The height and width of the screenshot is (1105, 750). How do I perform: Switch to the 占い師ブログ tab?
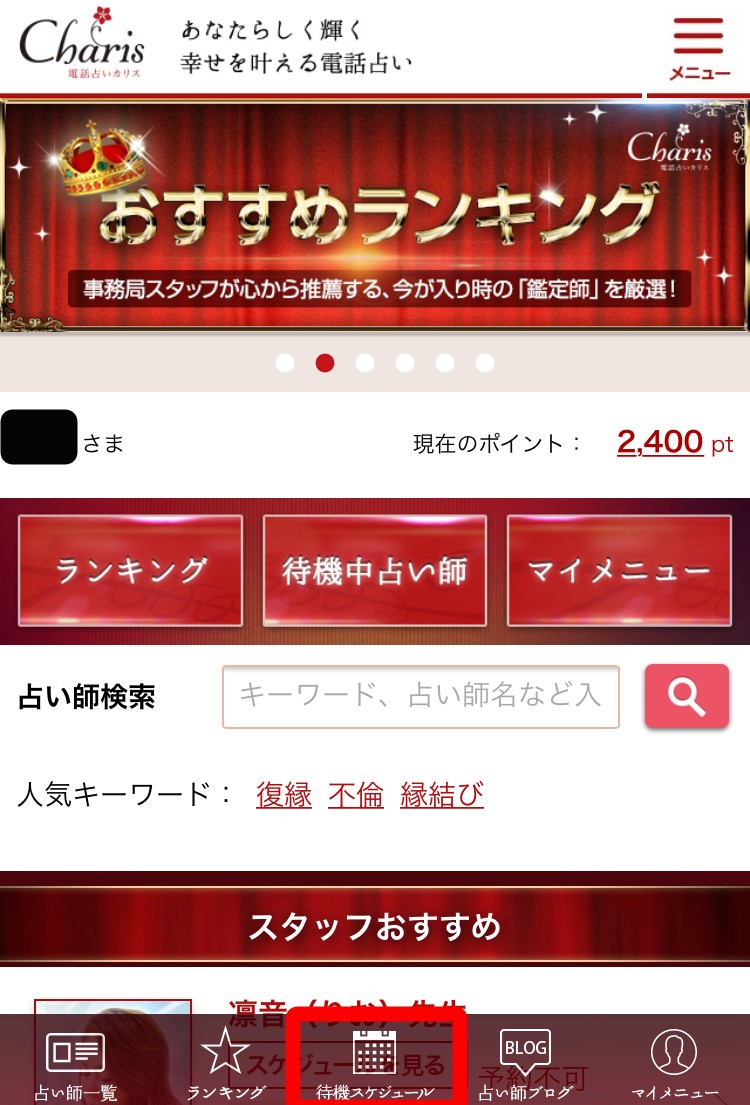click(x=525, y=1063)
